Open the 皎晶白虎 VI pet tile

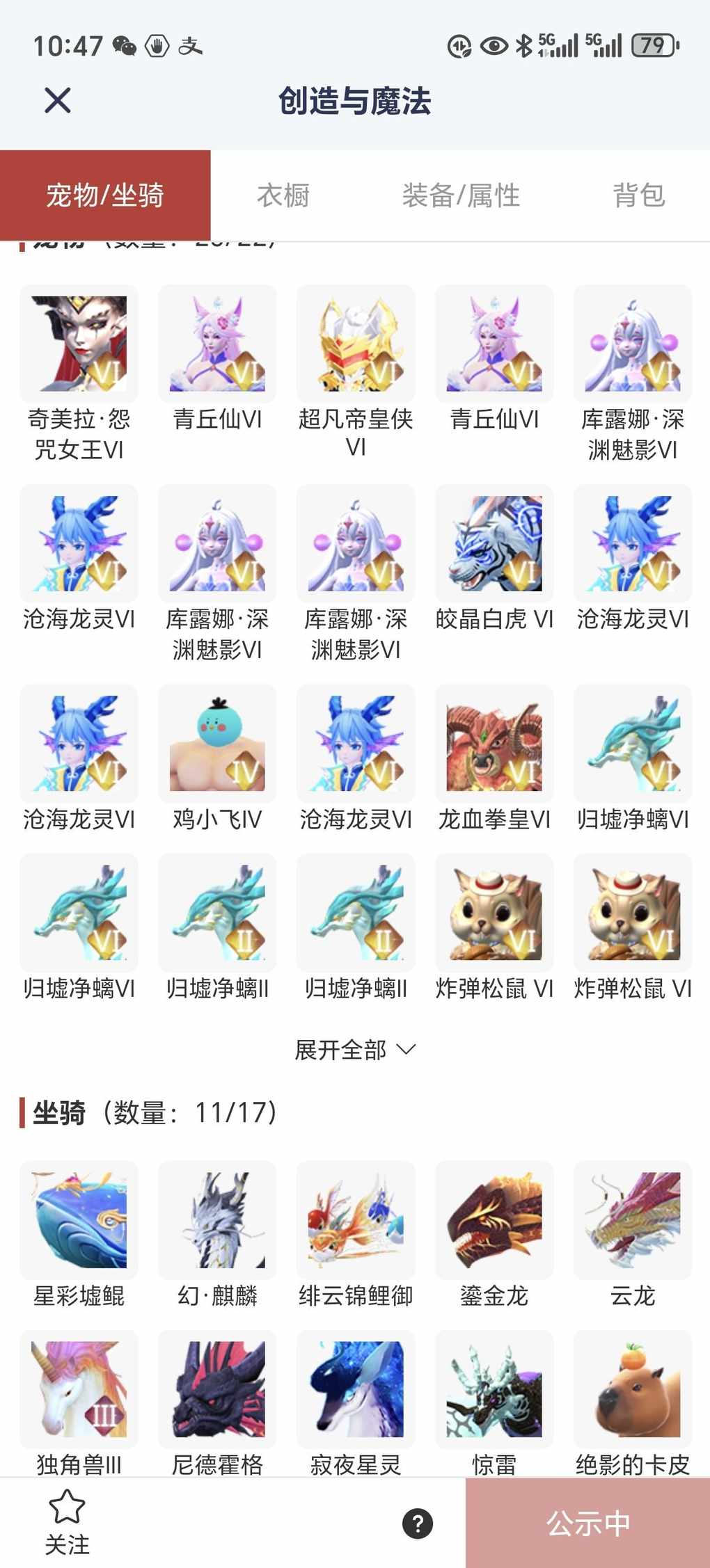(x=494, y=544)
